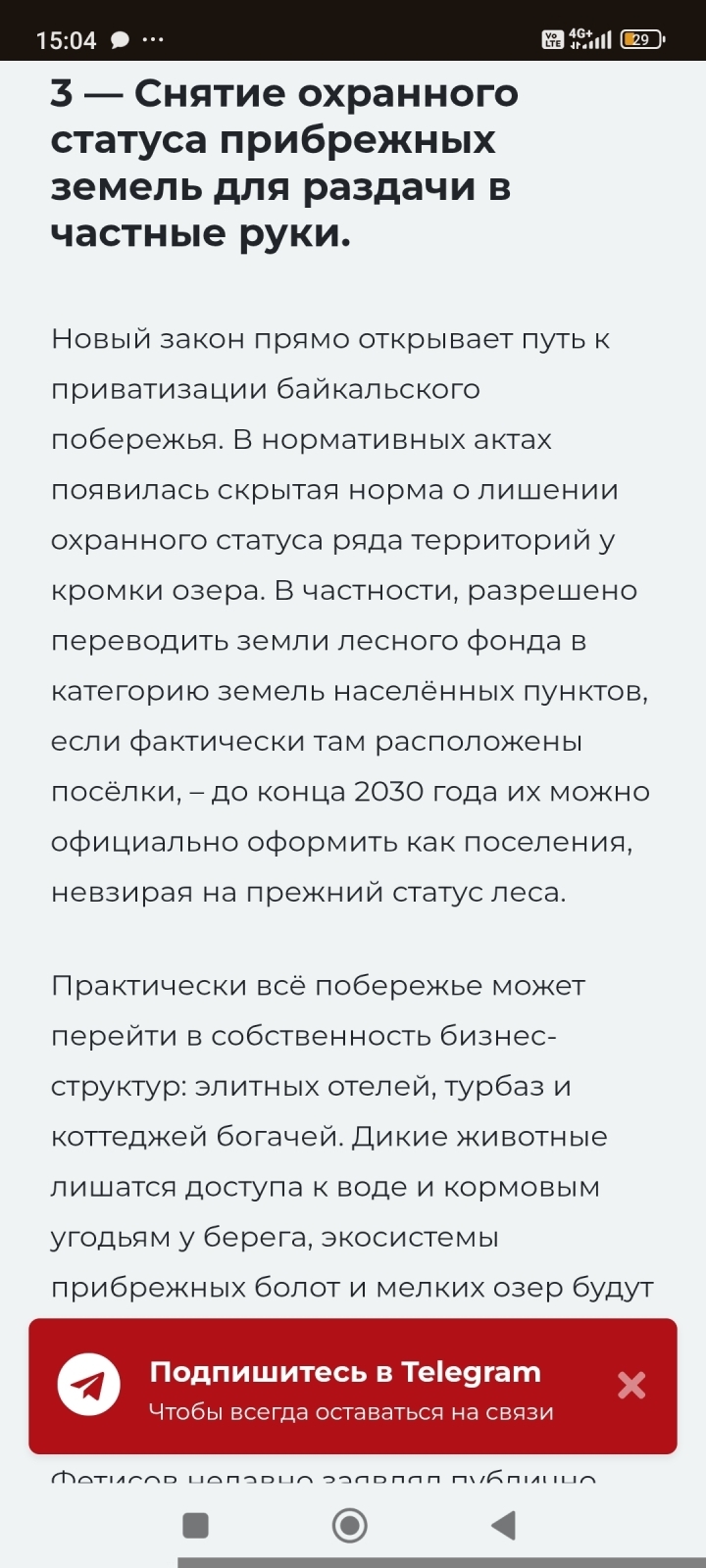Viewport: 706px width, 1568px height.
Task: Go back using the system back button
Action: click(503, 1525)
